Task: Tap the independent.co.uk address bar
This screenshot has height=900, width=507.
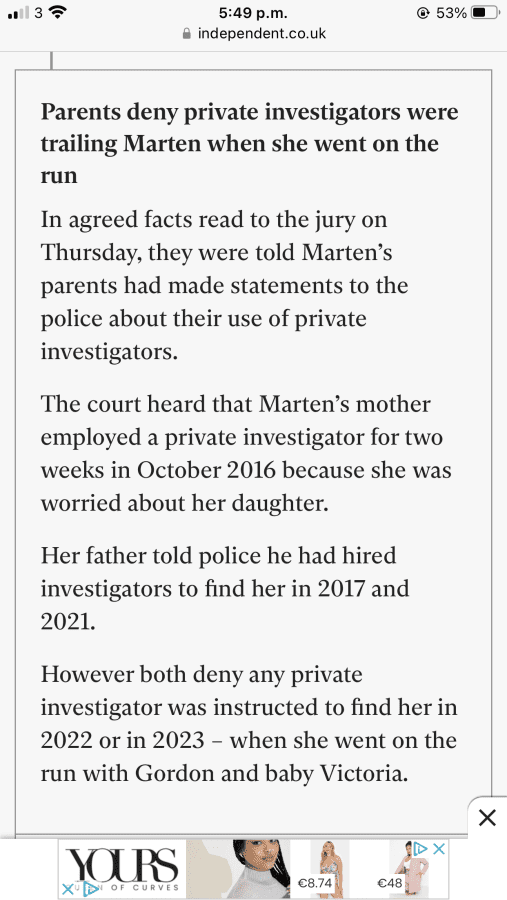Action: [x=253, y=33]
